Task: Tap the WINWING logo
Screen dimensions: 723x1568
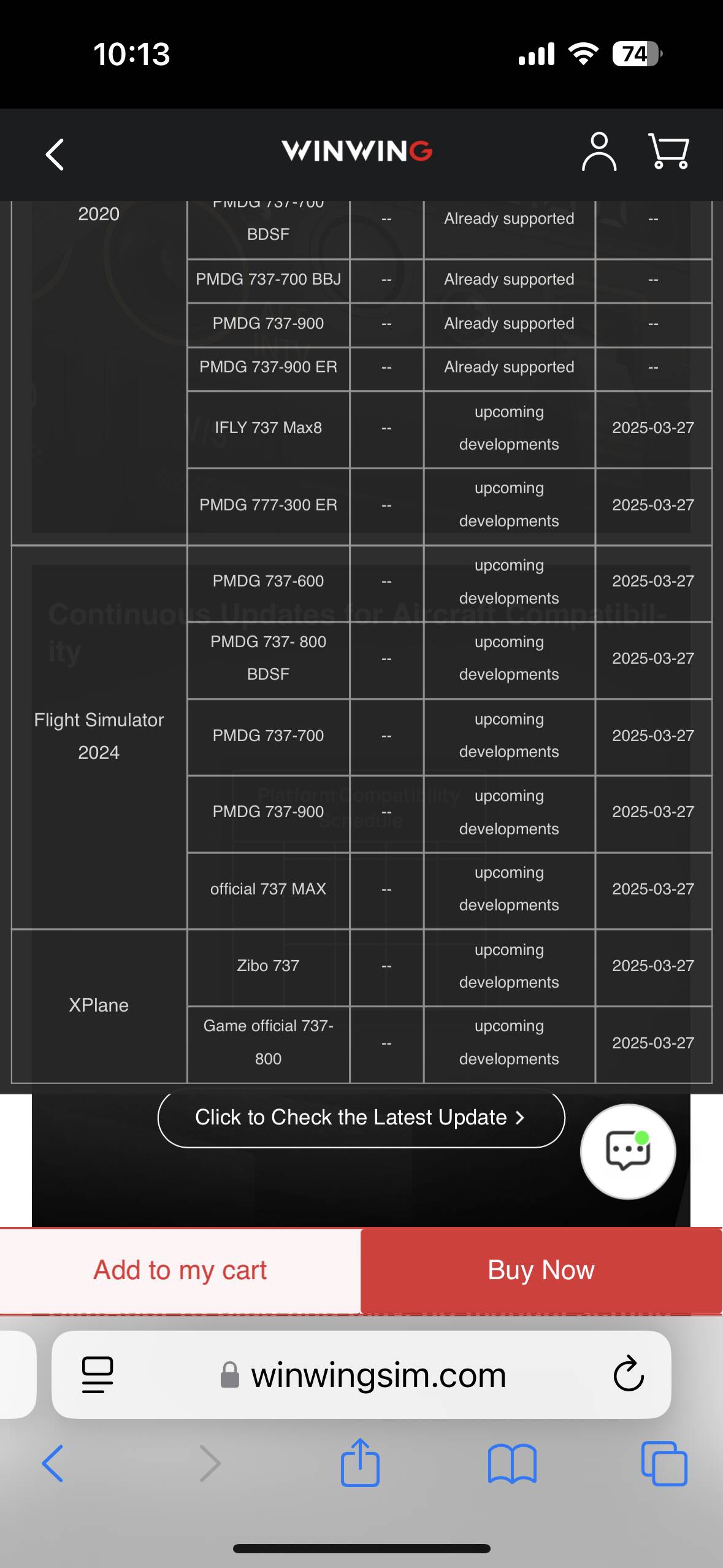Action: coord(358,151)
